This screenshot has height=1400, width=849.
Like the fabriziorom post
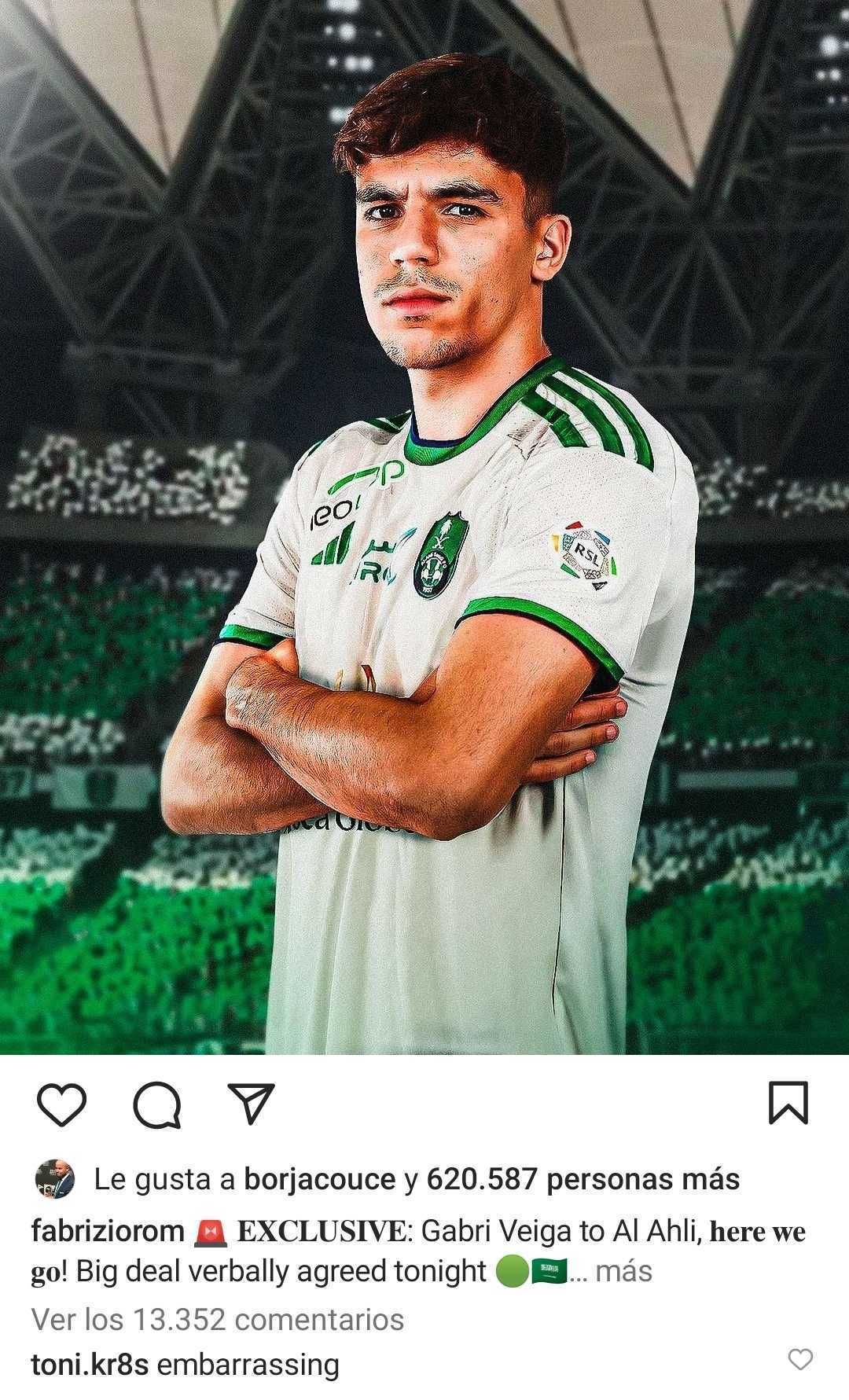coord(61,1104)
